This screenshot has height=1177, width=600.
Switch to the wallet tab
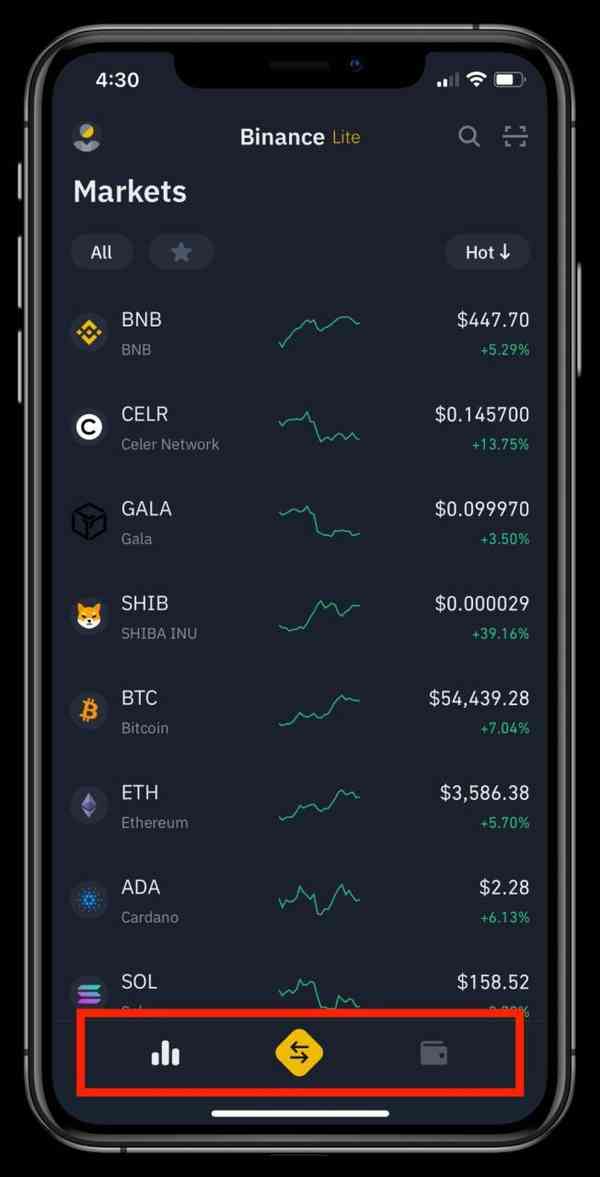(x=433, y=1052)
